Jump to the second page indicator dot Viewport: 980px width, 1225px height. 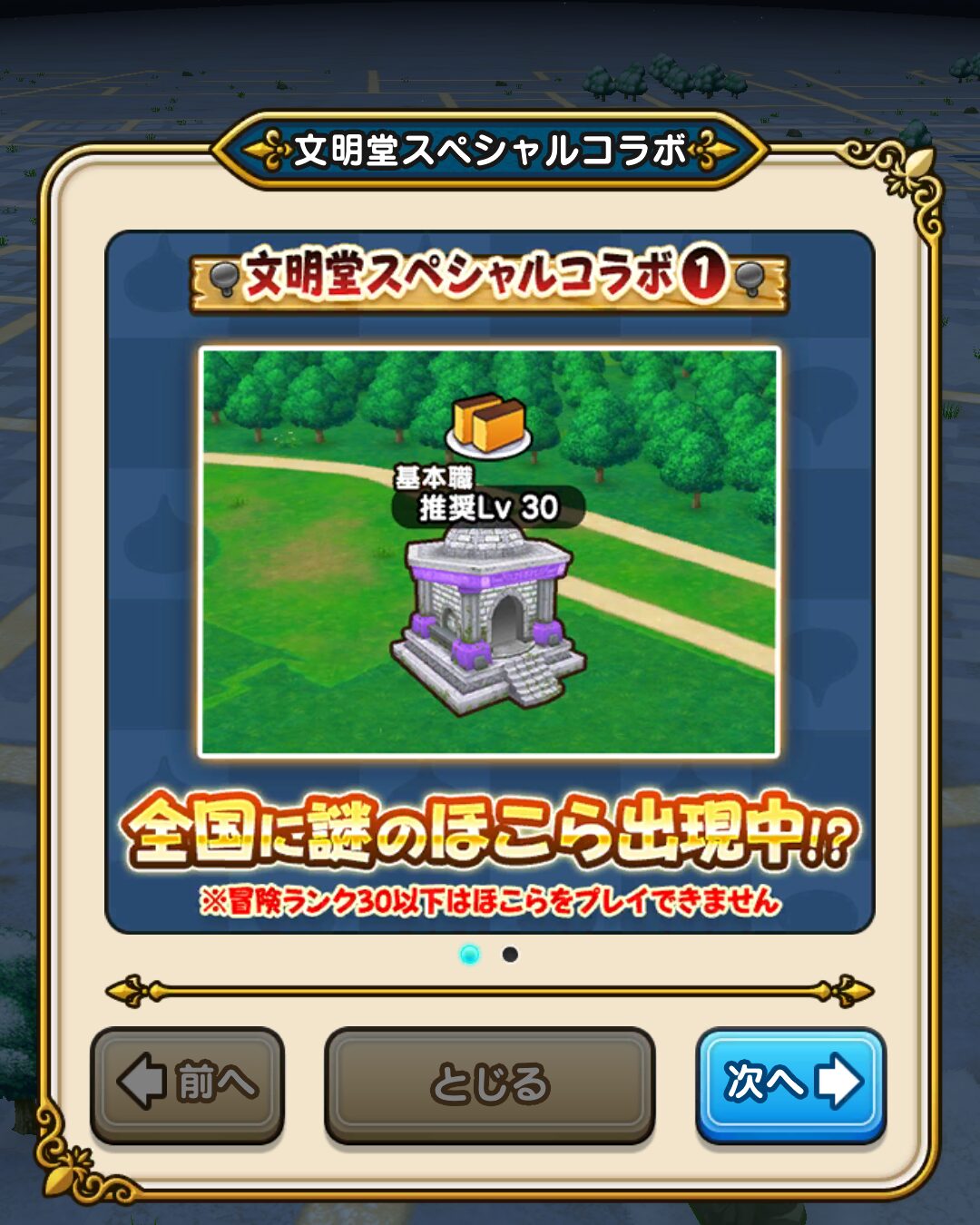[510, 955]
